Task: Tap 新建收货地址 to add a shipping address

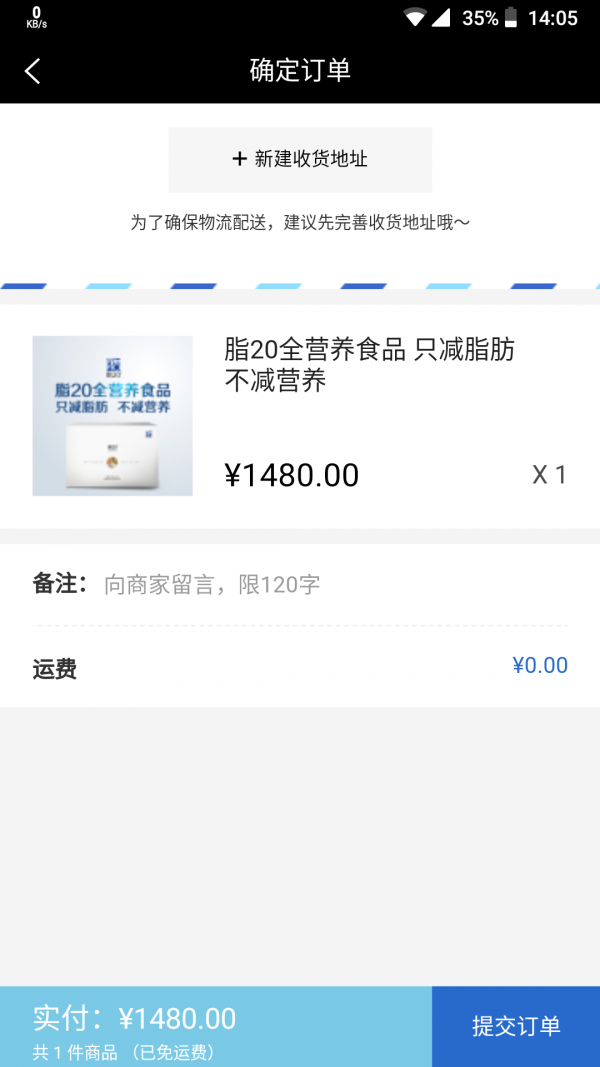Action: click(x=300, y=159)
